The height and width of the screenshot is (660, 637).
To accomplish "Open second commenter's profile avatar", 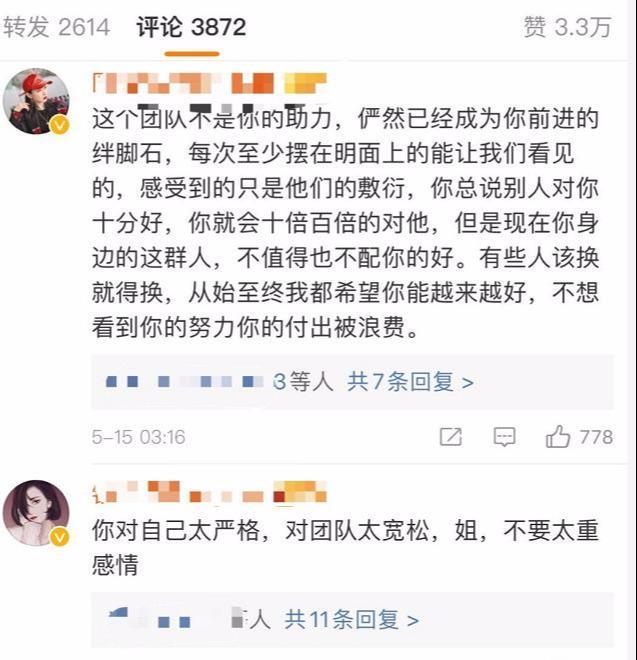I will pyautogui.click(x=36, y=512).
